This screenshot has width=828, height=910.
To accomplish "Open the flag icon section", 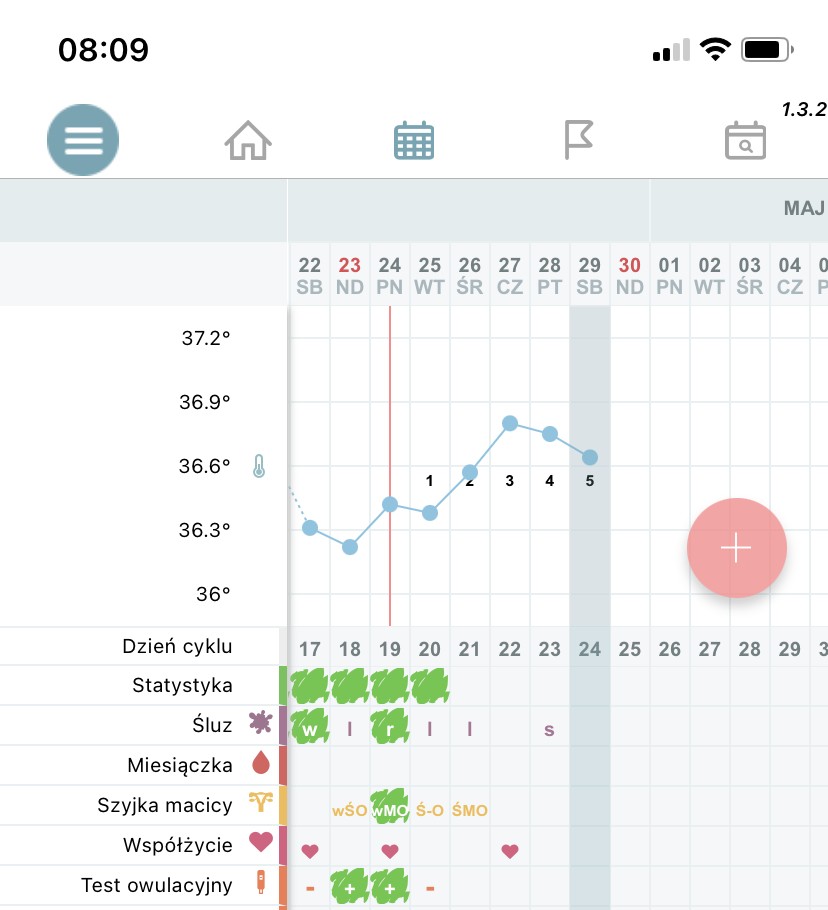I will pyautogui.click(x=579, y=141).
